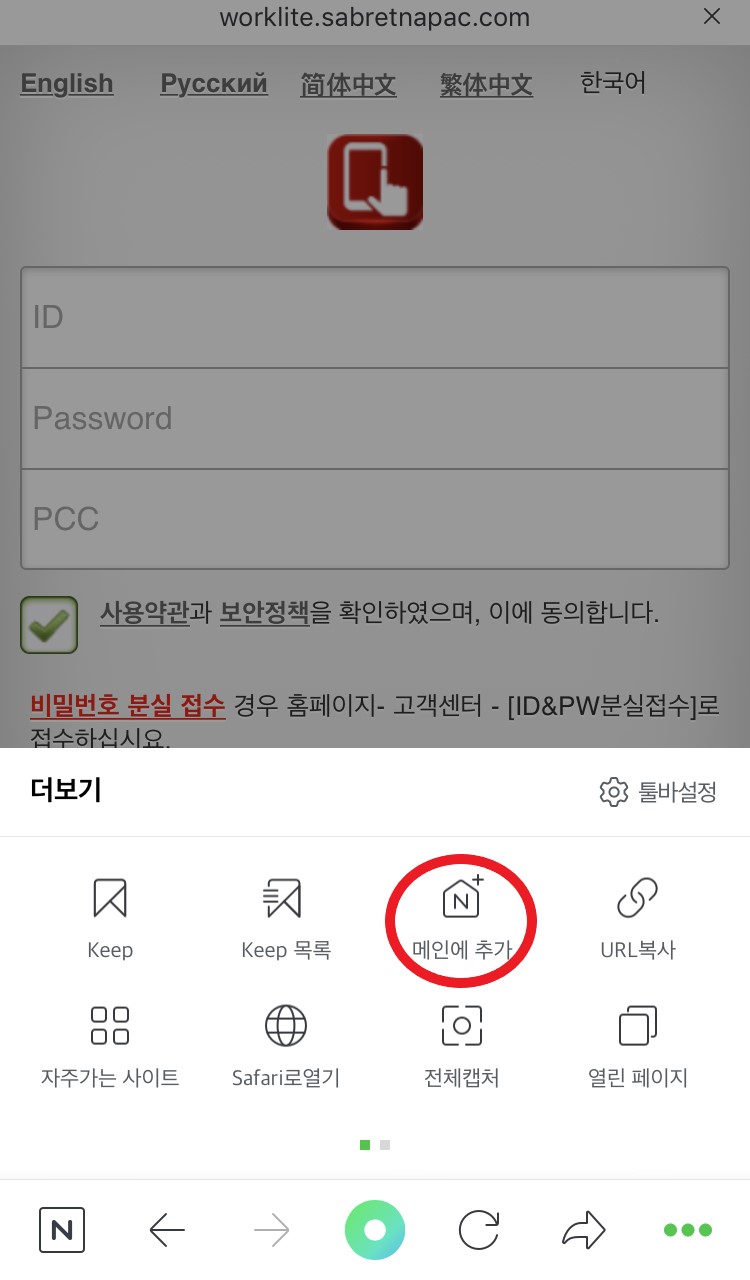Switch to second page of menu dots
Image resolution: width=750 pixels, height=1280 pixels.
(385, 1144)
